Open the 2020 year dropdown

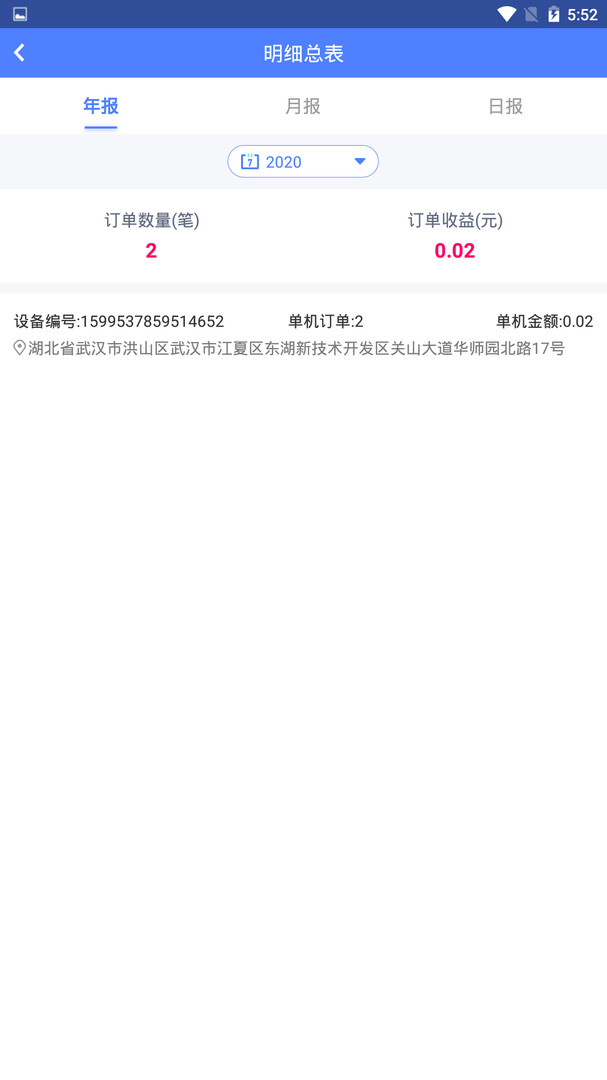[x=303, y=162]
